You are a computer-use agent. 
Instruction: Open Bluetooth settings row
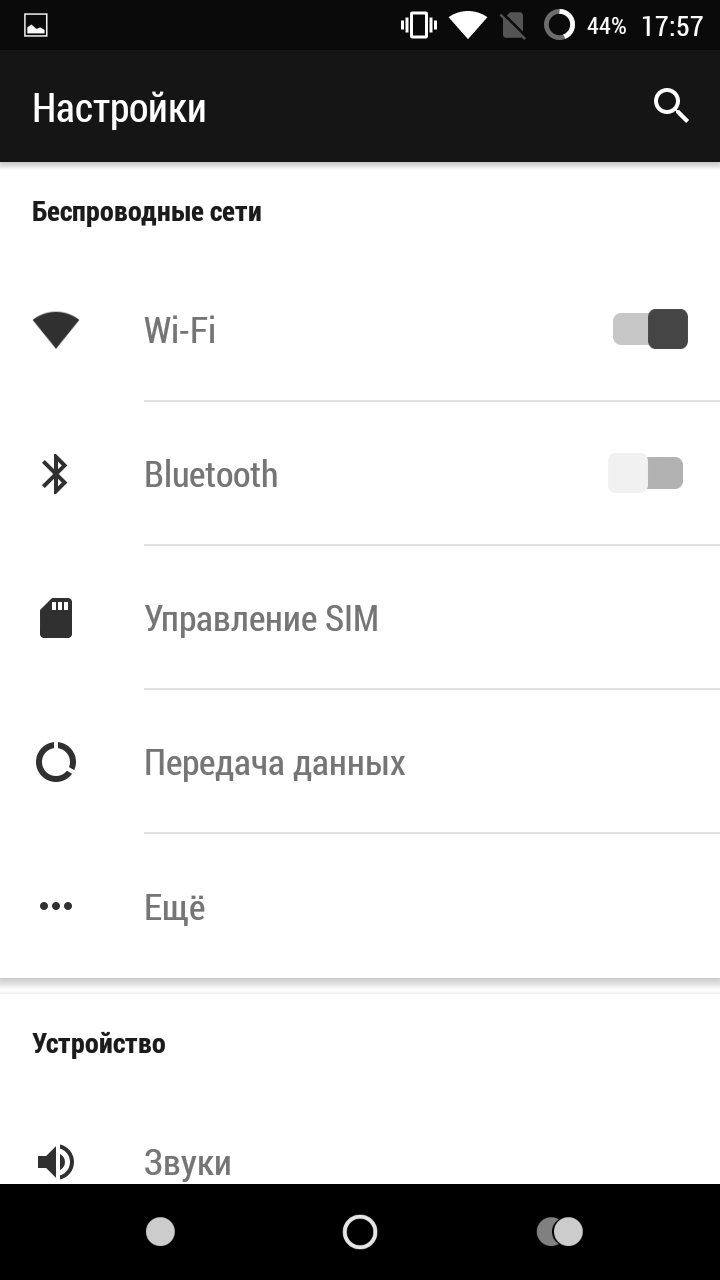coord(360,474)
